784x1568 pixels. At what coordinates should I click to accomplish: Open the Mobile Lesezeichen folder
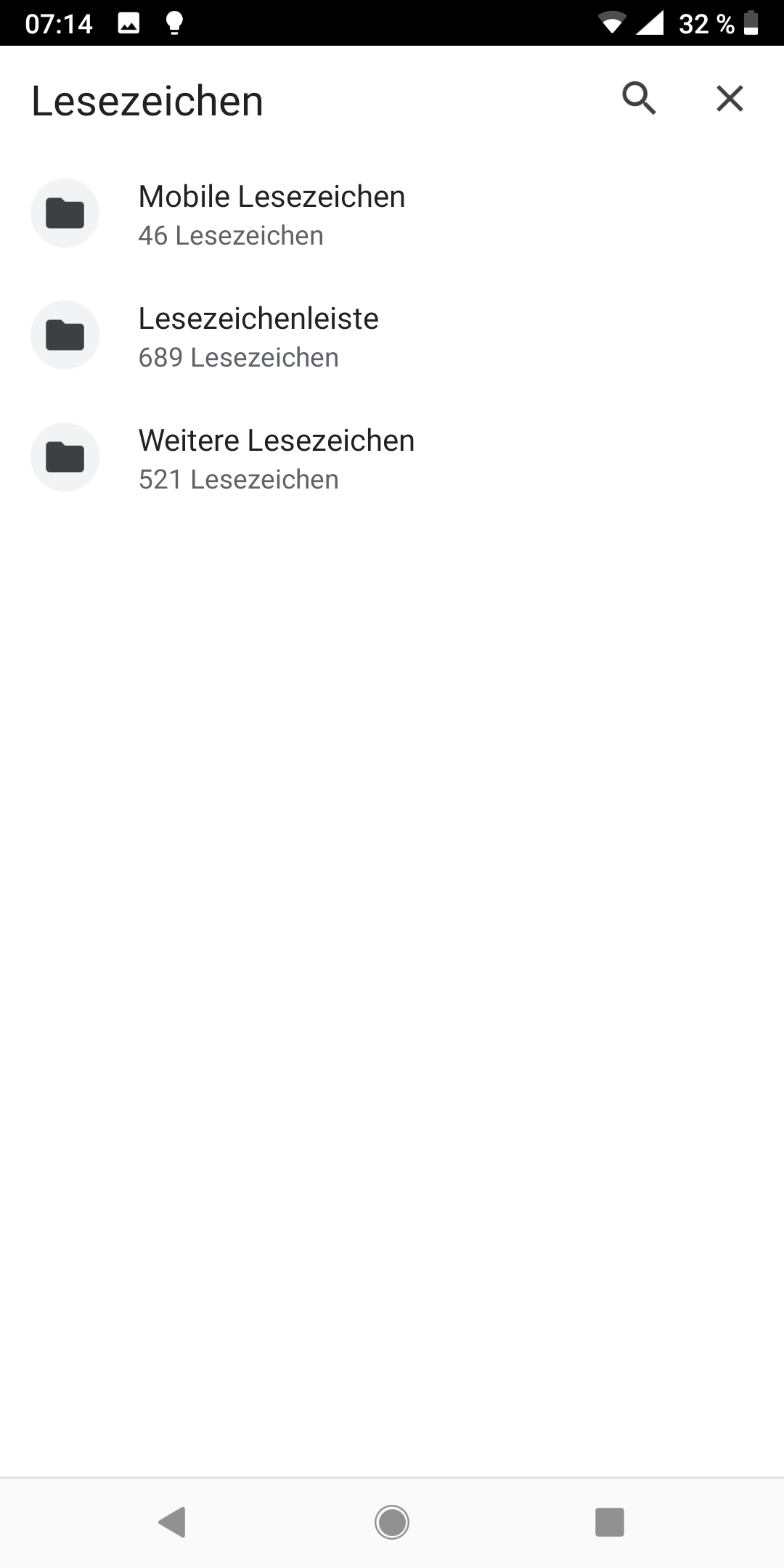(271, 214)
